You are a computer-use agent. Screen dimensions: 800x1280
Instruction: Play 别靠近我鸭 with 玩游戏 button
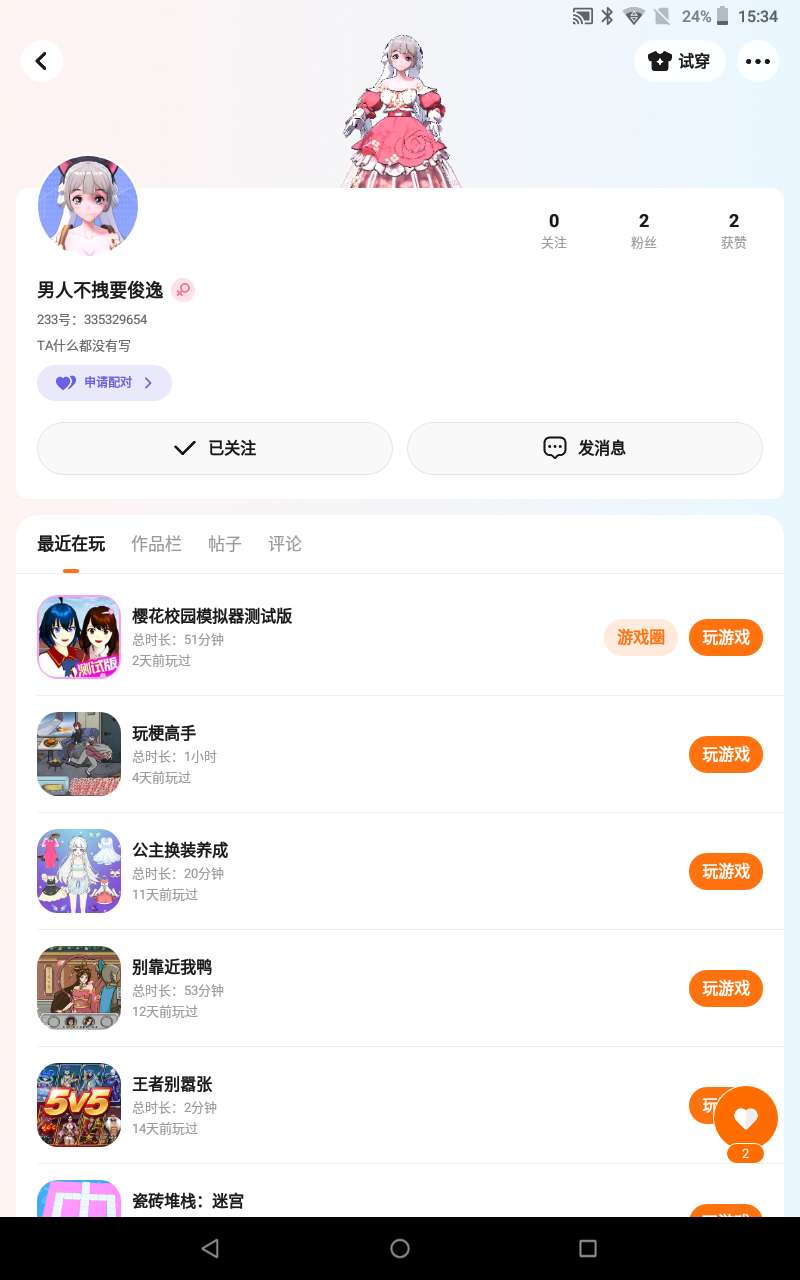(x=726, y=988)
